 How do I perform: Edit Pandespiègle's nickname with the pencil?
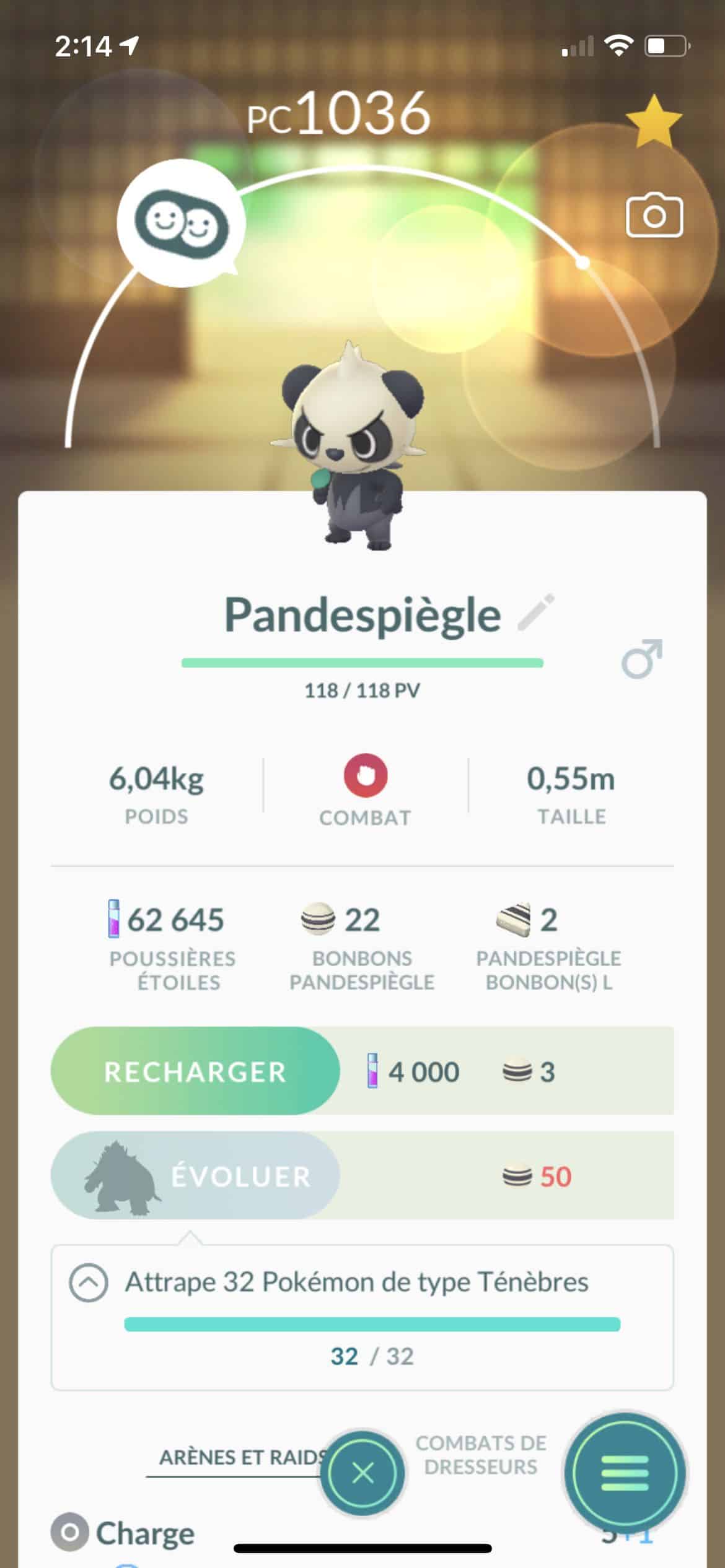(x=537, y=612)
